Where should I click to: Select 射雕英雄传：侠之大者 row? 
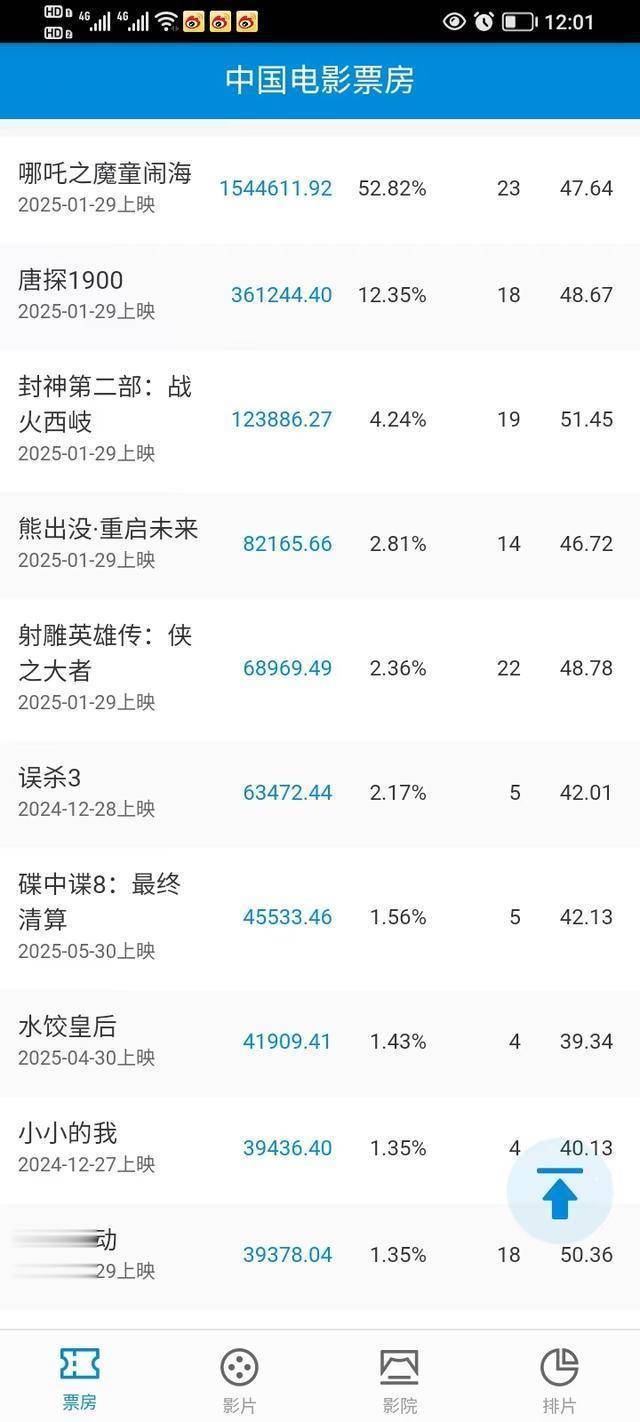tap(320, 669)
